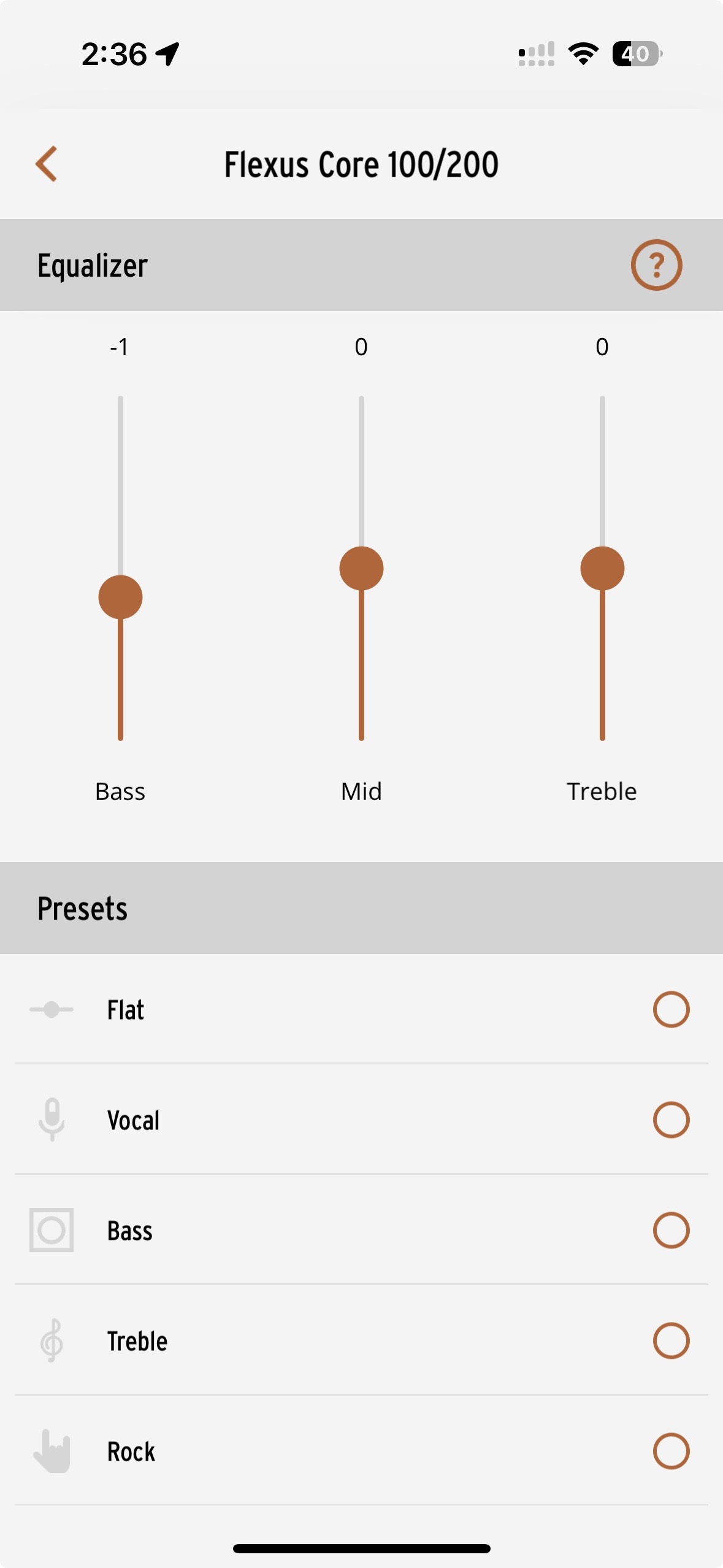This screenshot has height=1568, width=723.
Task: Tap the Mid slider knob
Action: pos(361,568)
